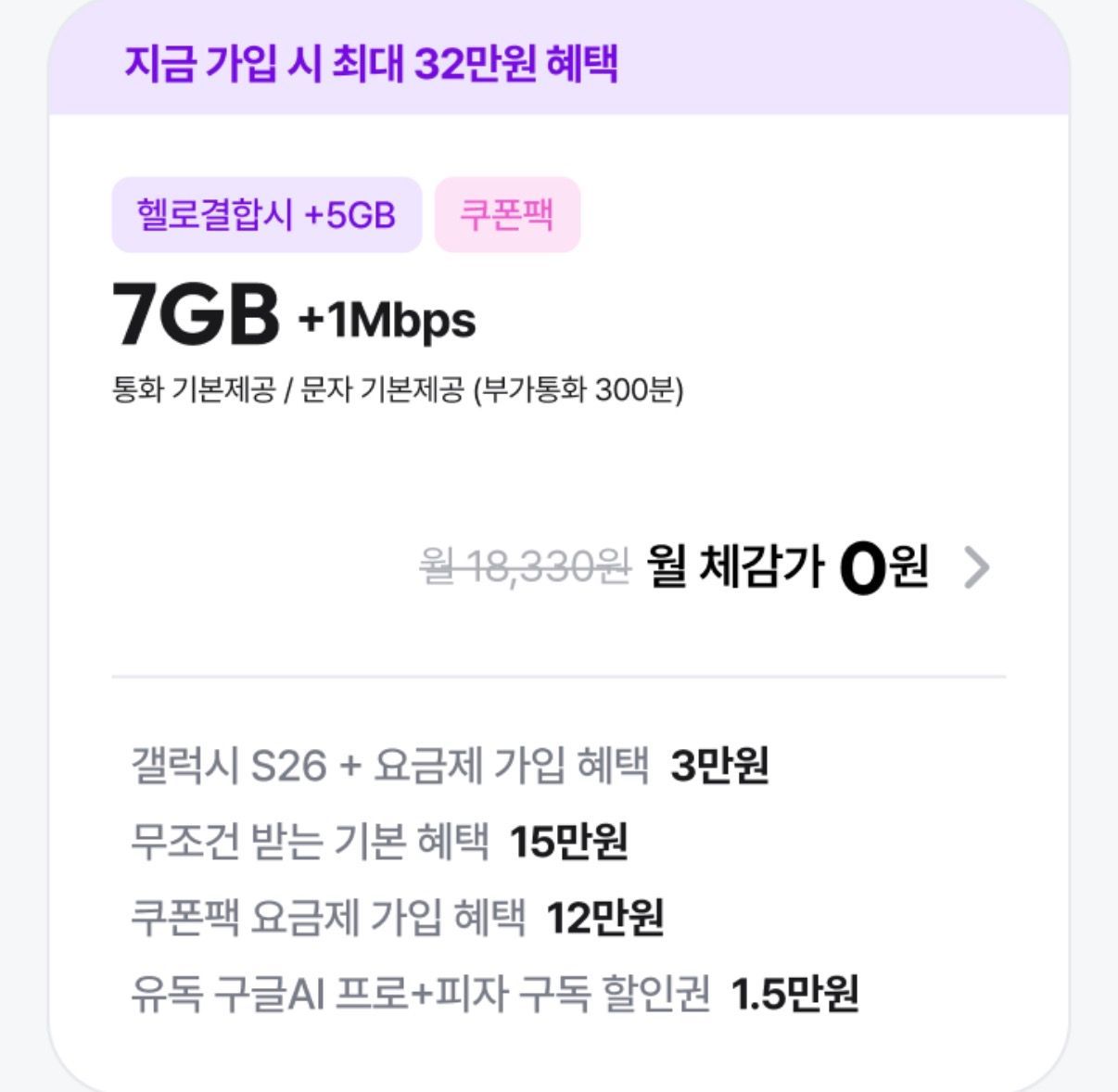This screenshot has height=1092, width=1118.
Task: Open the 월 체감가 0원 price details chevron
Action: coord(976,568)
